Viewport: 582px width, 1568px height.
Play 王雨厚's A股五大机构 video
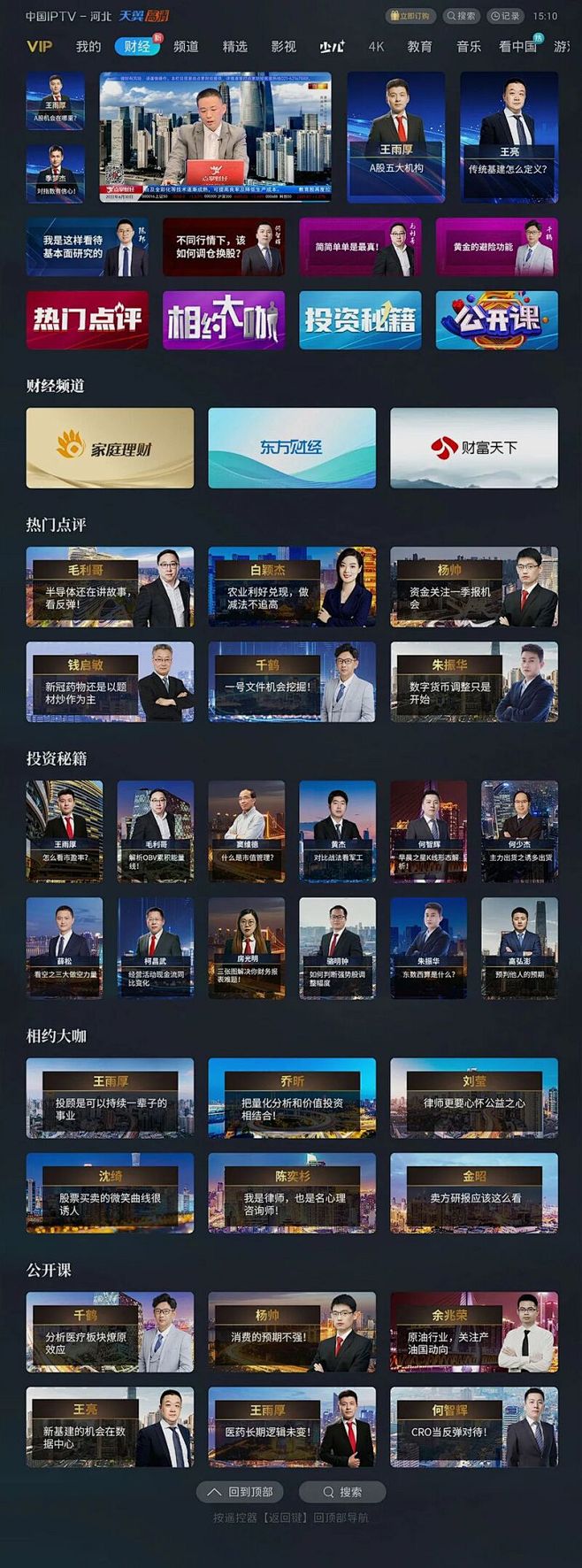pyautogui.click(x=396, y=137)
